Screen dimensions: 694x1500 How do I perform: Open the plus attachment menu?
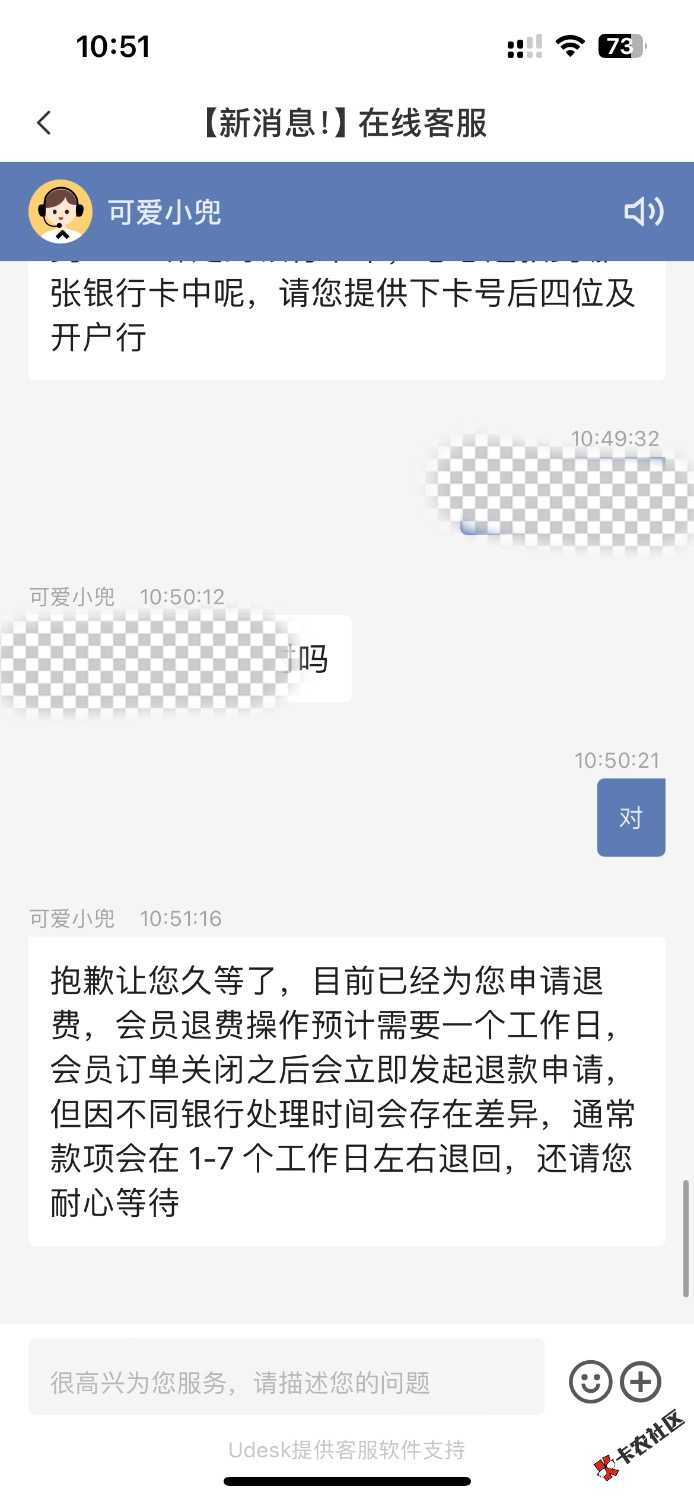pos(641,1381)
